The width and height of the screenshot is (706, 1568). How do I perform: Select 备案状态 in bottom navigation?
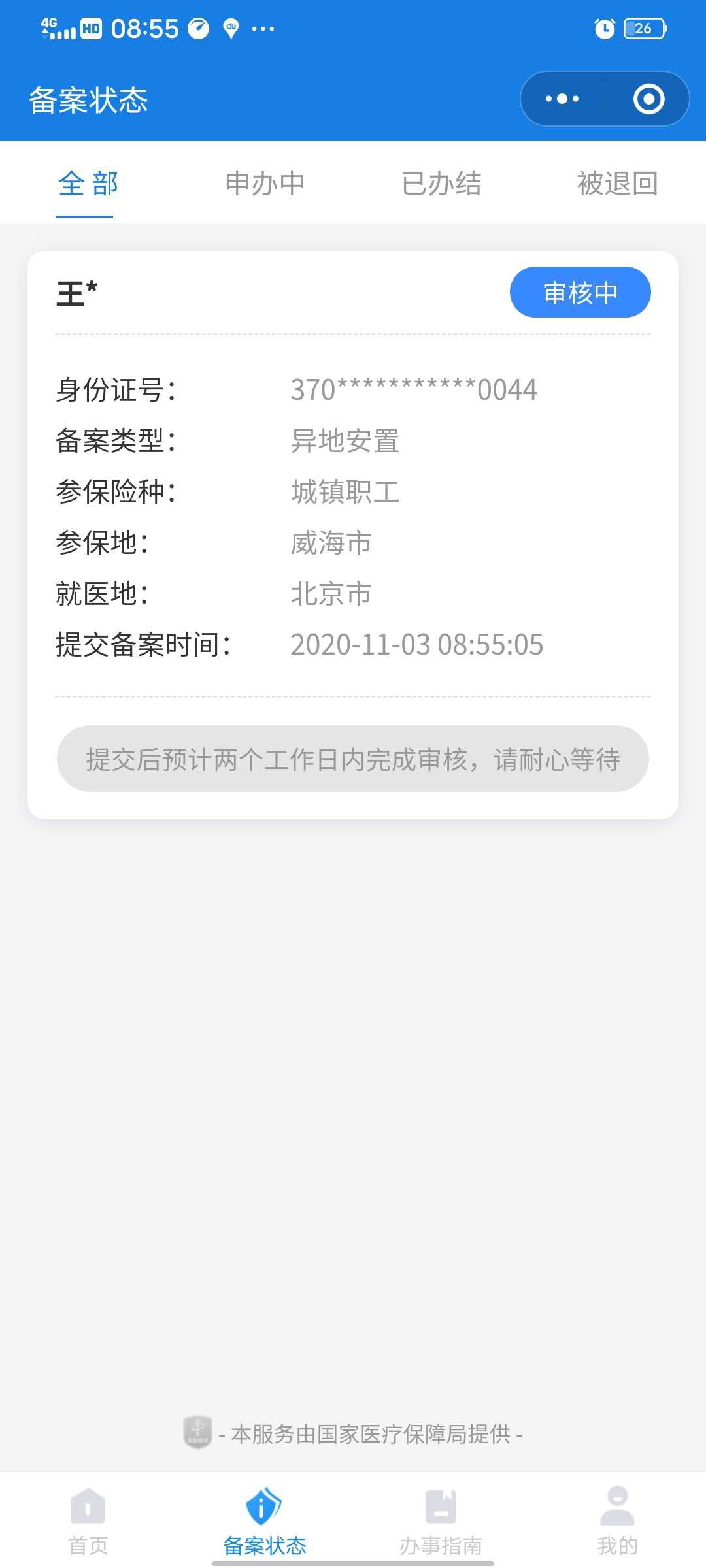coord(265,1521)
